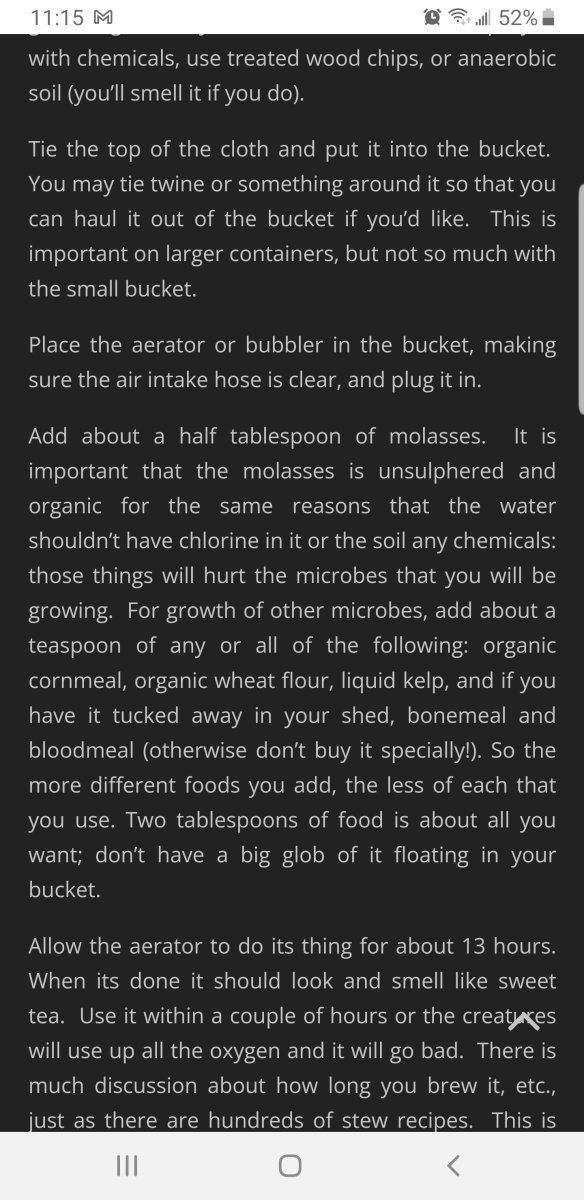Tap the scroll-to-top arrow button

point(524,1020)
